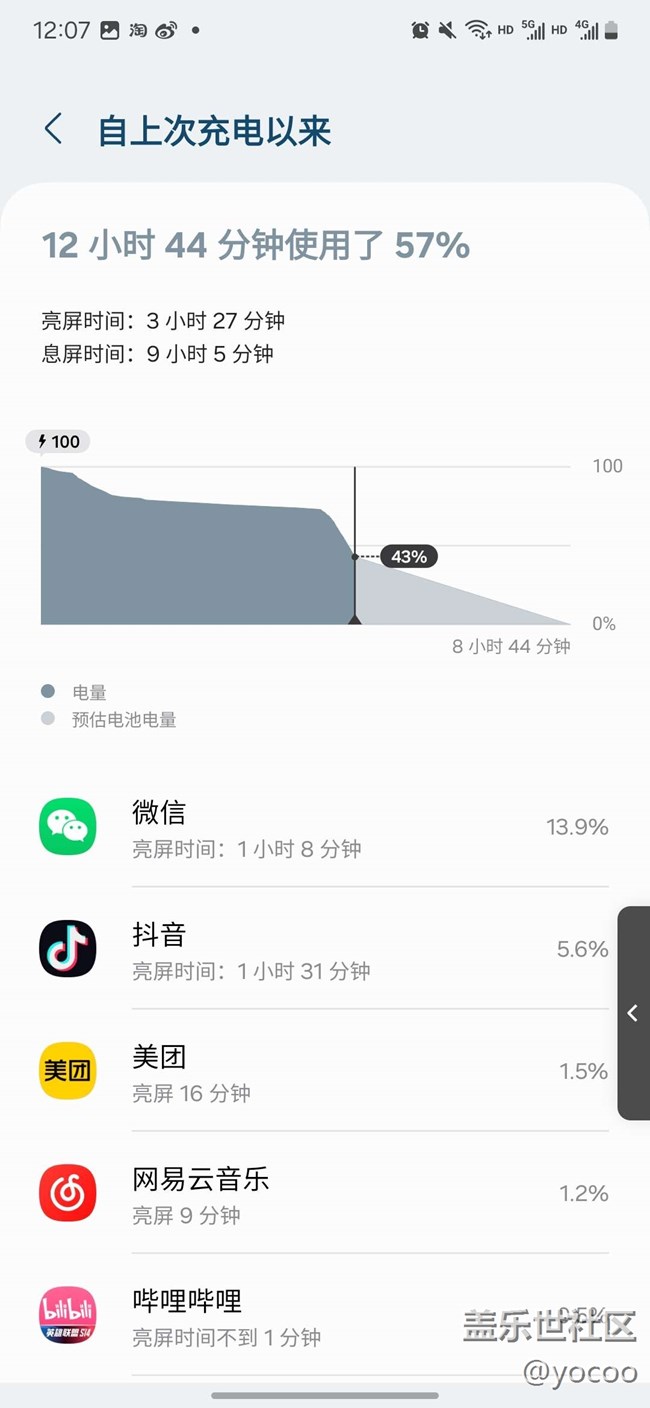Image resolution: width=650 pixels, height=1408 pixels.
Task: Open 网易云音乐 battery usage details
Action: [325, 1193]
